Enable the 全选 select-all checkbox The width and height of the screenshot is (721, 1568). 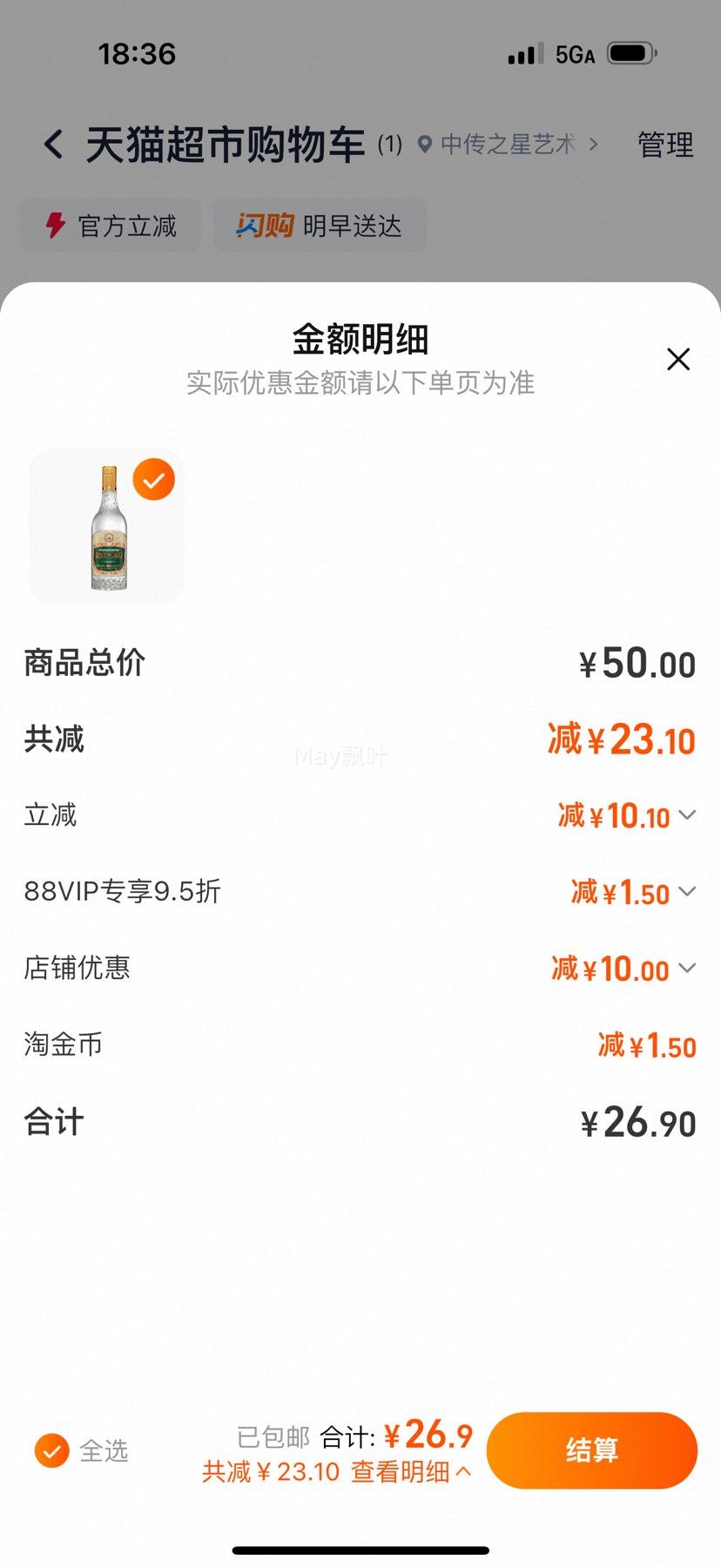(53, 1443)
